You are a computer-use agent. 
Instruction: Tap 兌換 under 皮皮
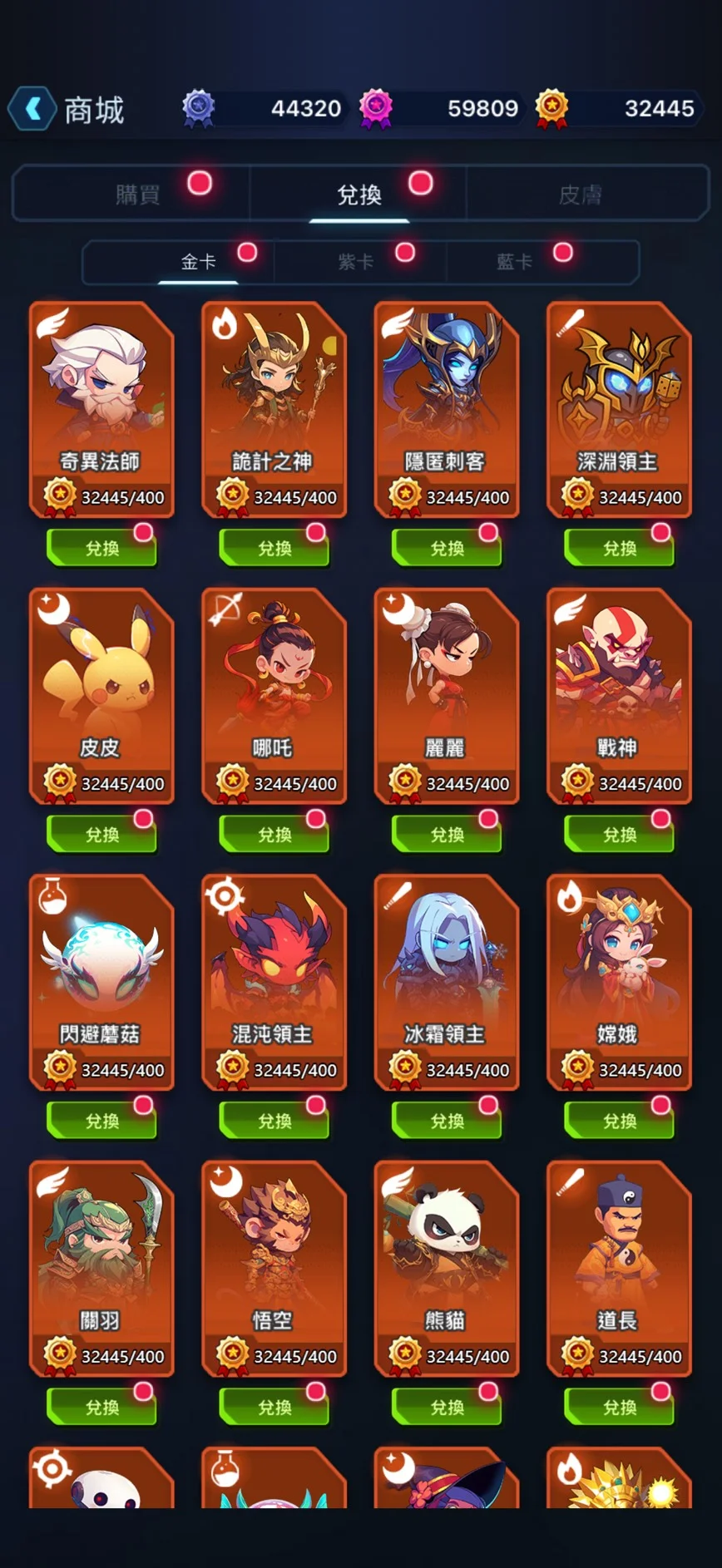click(x=101, y=835)
